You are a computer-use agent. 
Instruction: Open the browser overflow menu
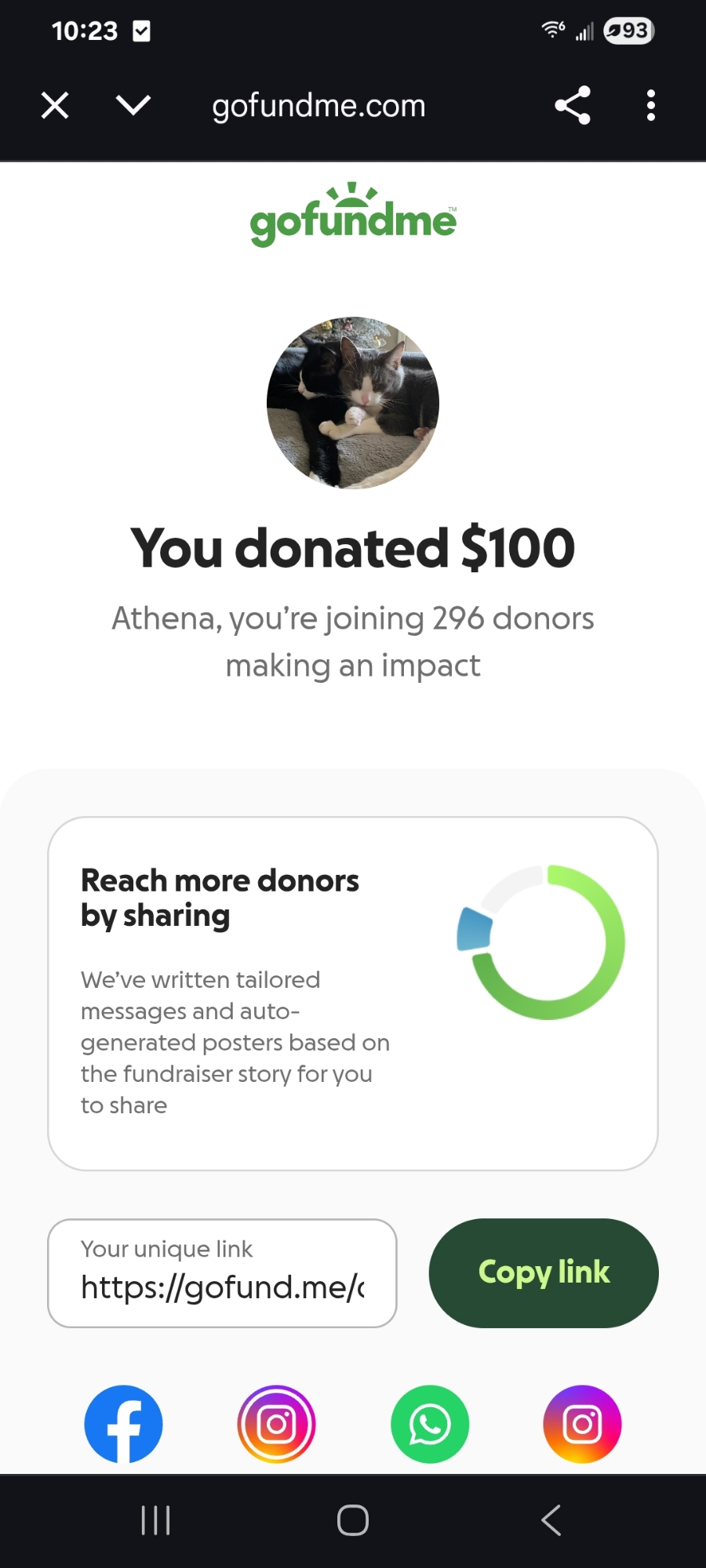pyautogui.click(x=650, y=105)
